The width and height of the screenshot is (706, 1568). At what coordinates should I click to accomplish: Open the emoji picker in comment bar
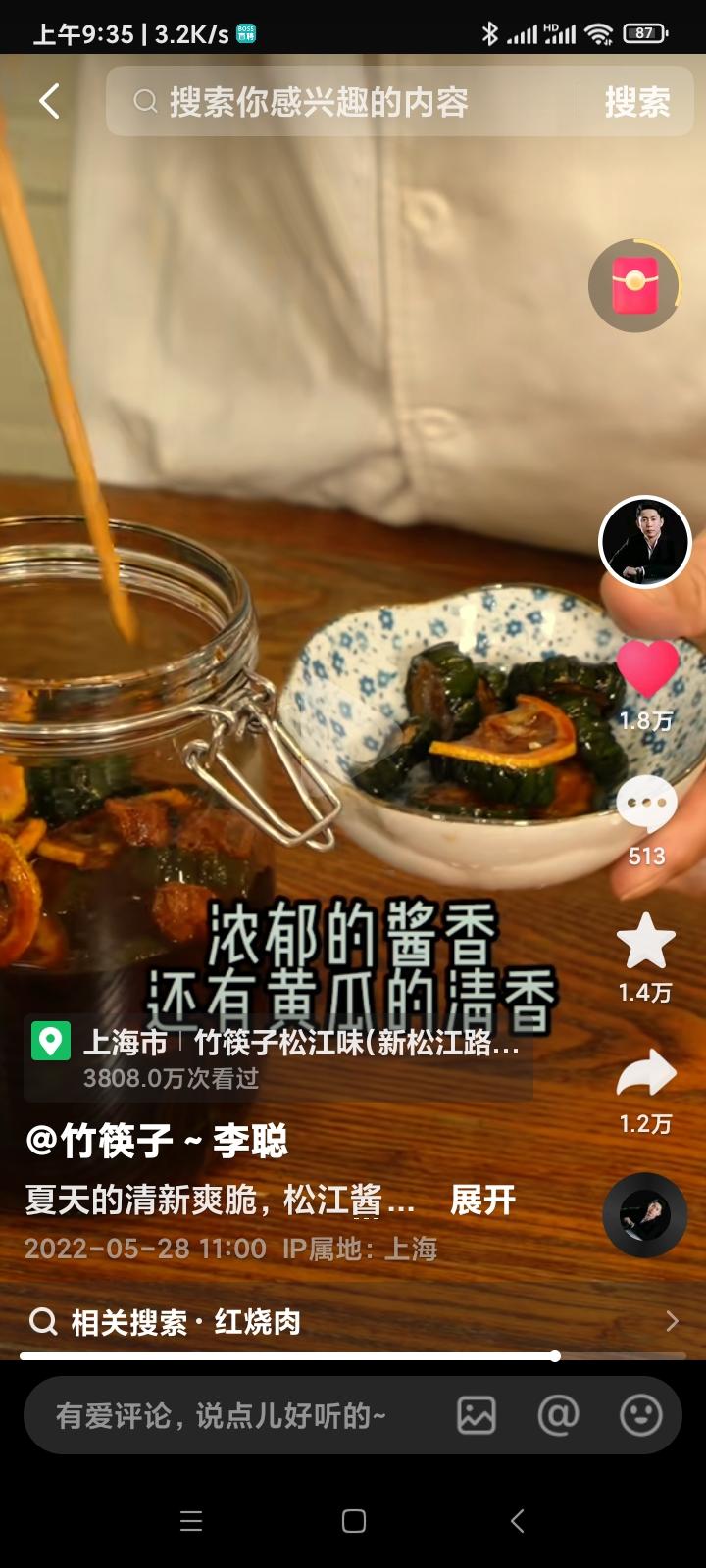(641, 1415)
